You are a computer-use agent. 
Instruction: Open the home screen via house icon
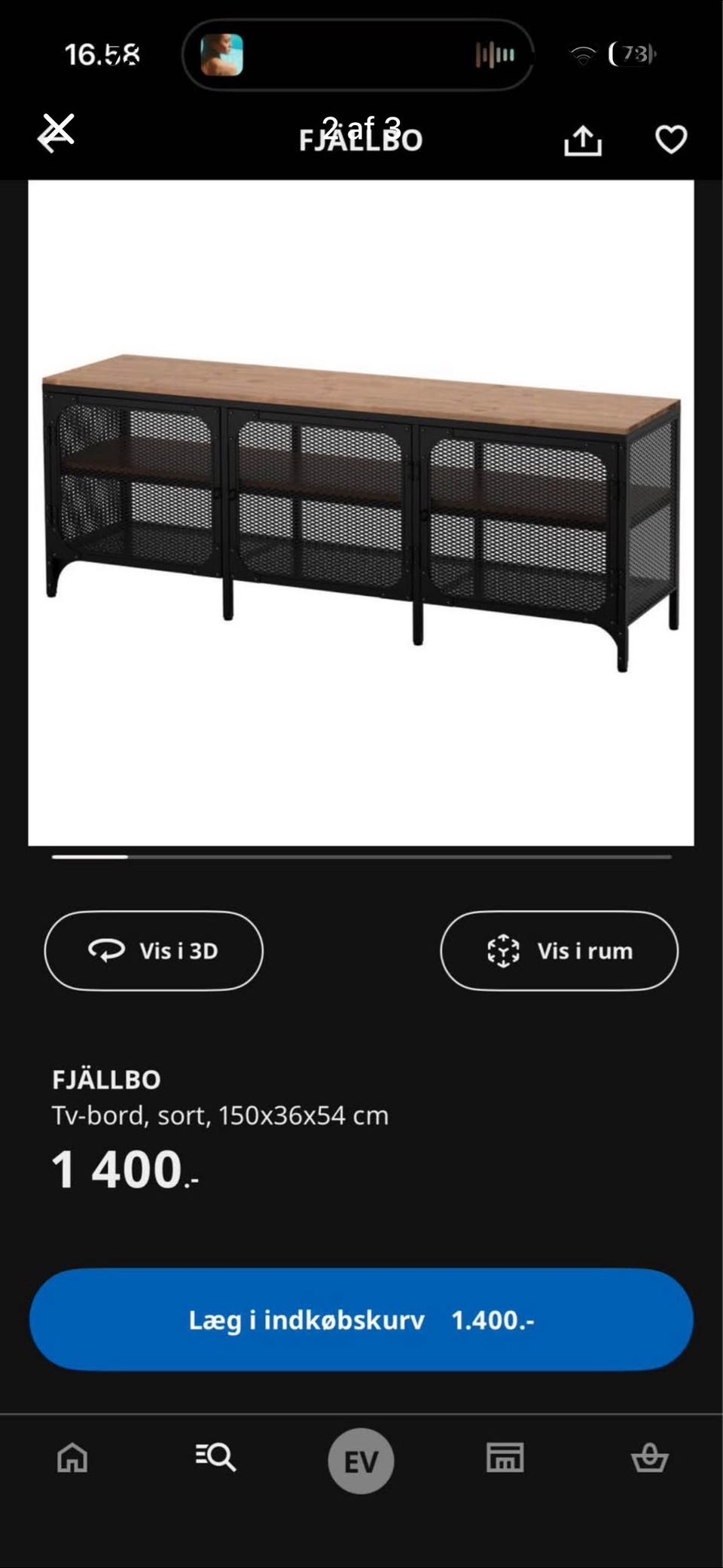72,1459
